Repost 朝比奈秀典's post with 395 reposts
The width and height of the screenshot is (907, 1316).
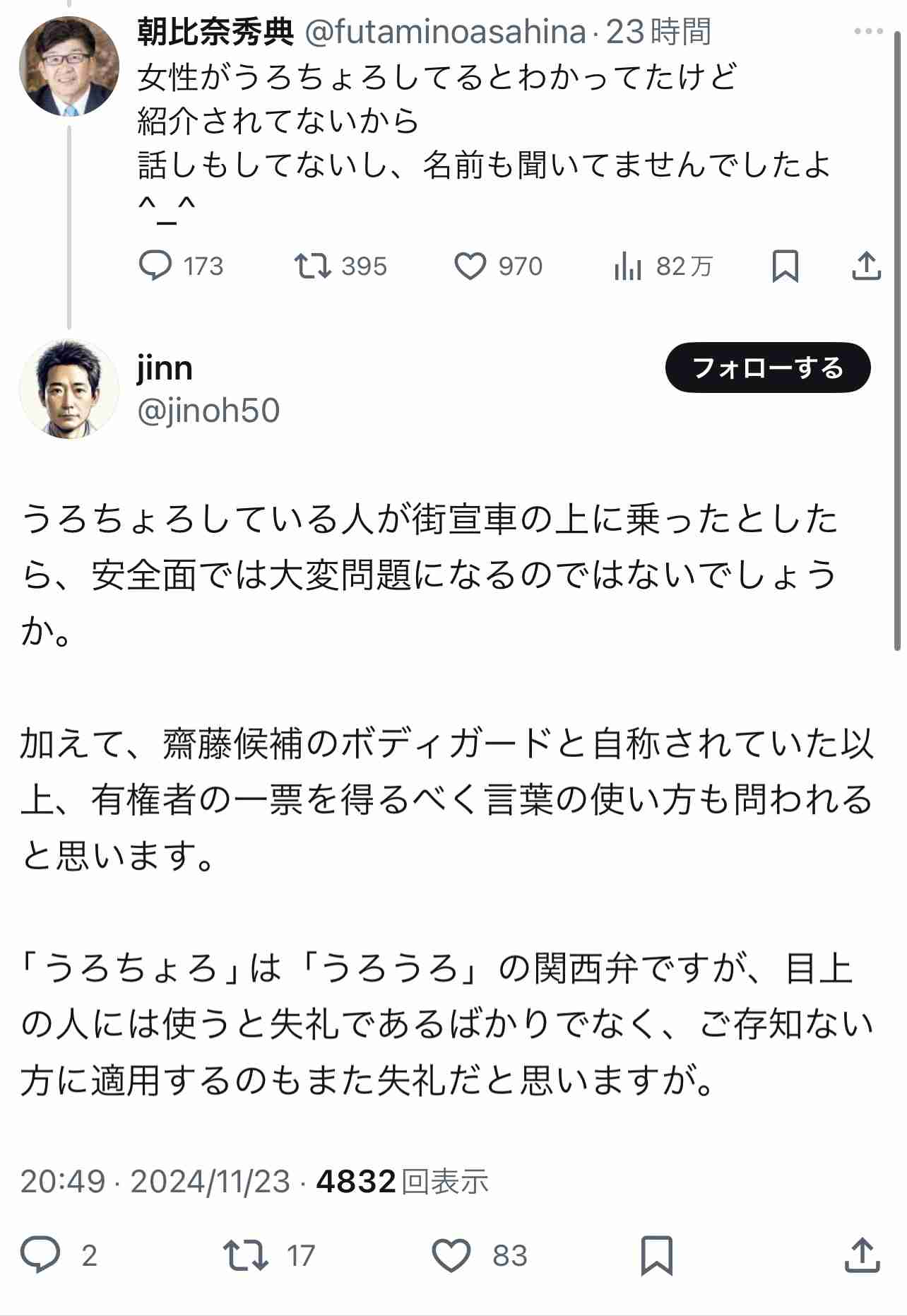click(x=313, y=266)
